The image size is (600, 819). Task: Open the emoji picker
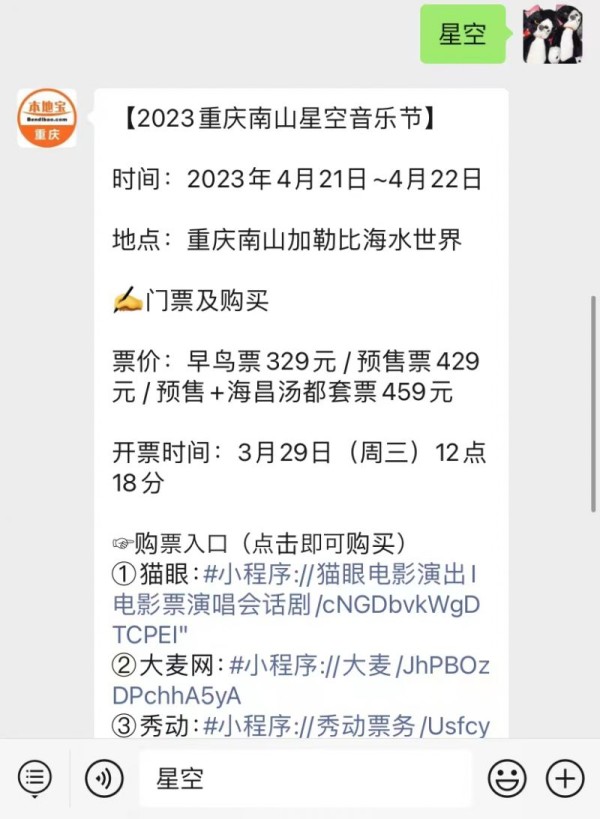(507, 778)
